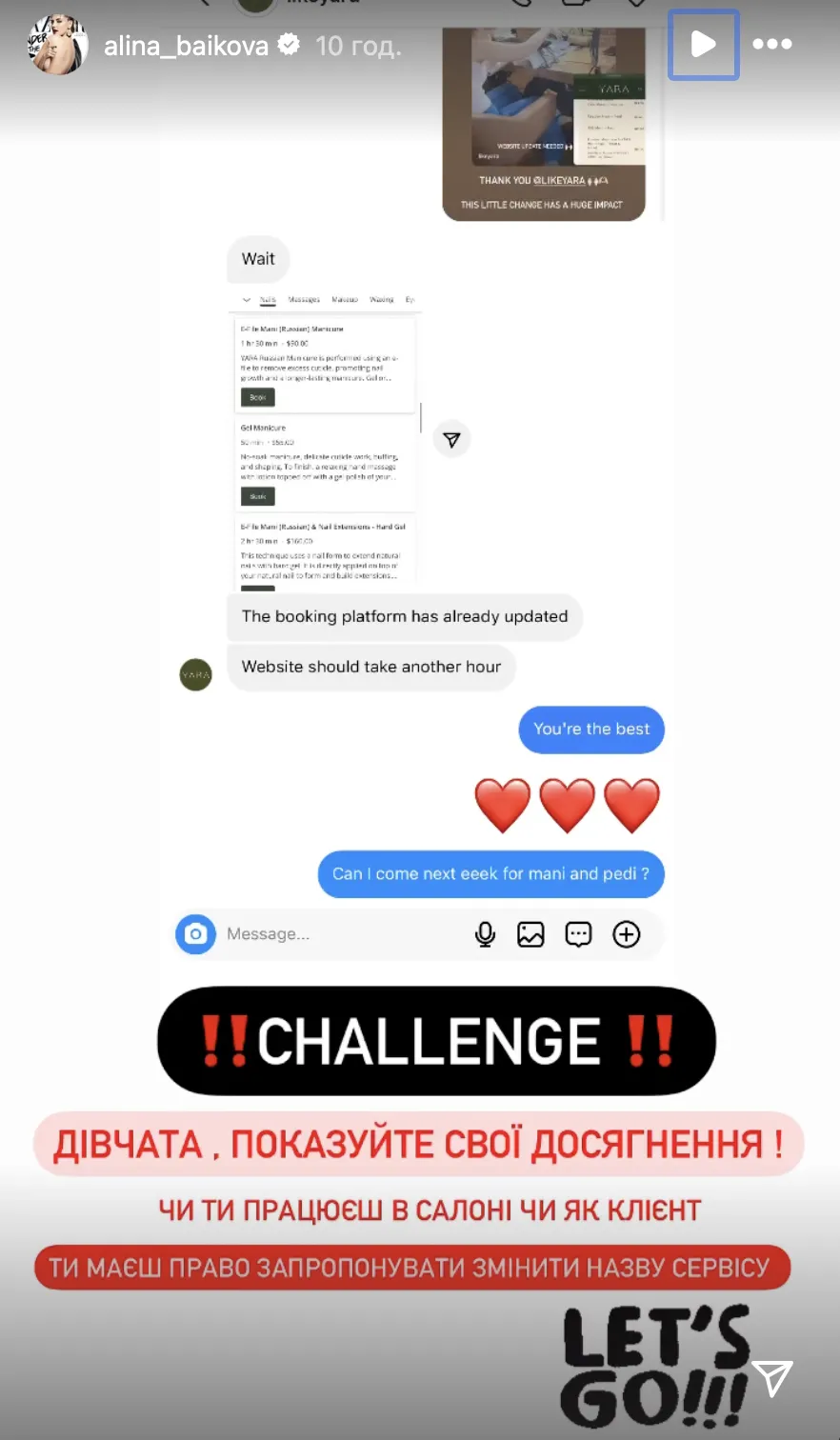Screen dimensions: 840x1440
Task: Open alina_baikova's profile from the username
Action: pyautogui.click(x=186, y=45)
